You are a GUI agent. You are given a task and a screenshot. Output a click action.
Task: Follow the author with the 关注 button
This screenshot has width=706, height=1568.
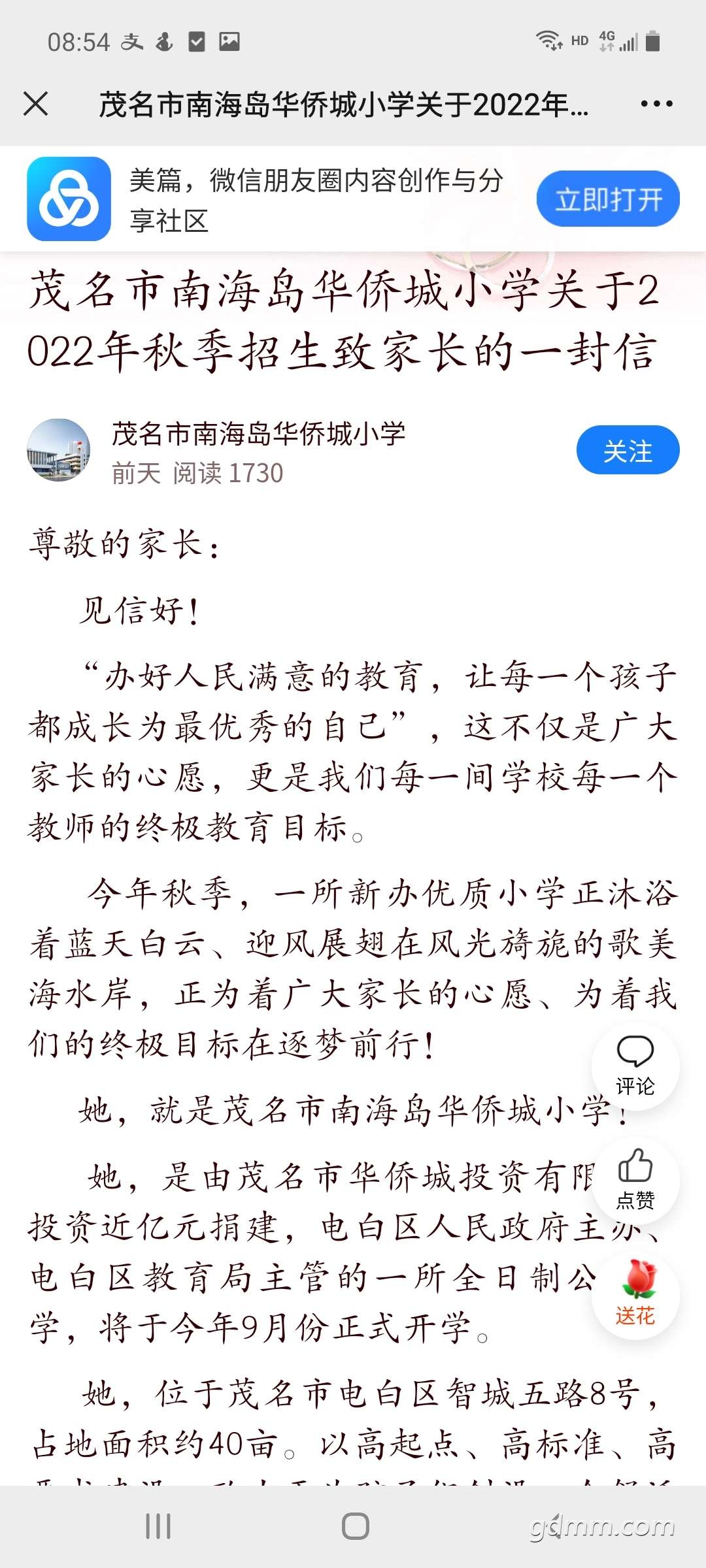tap(628, 450)
